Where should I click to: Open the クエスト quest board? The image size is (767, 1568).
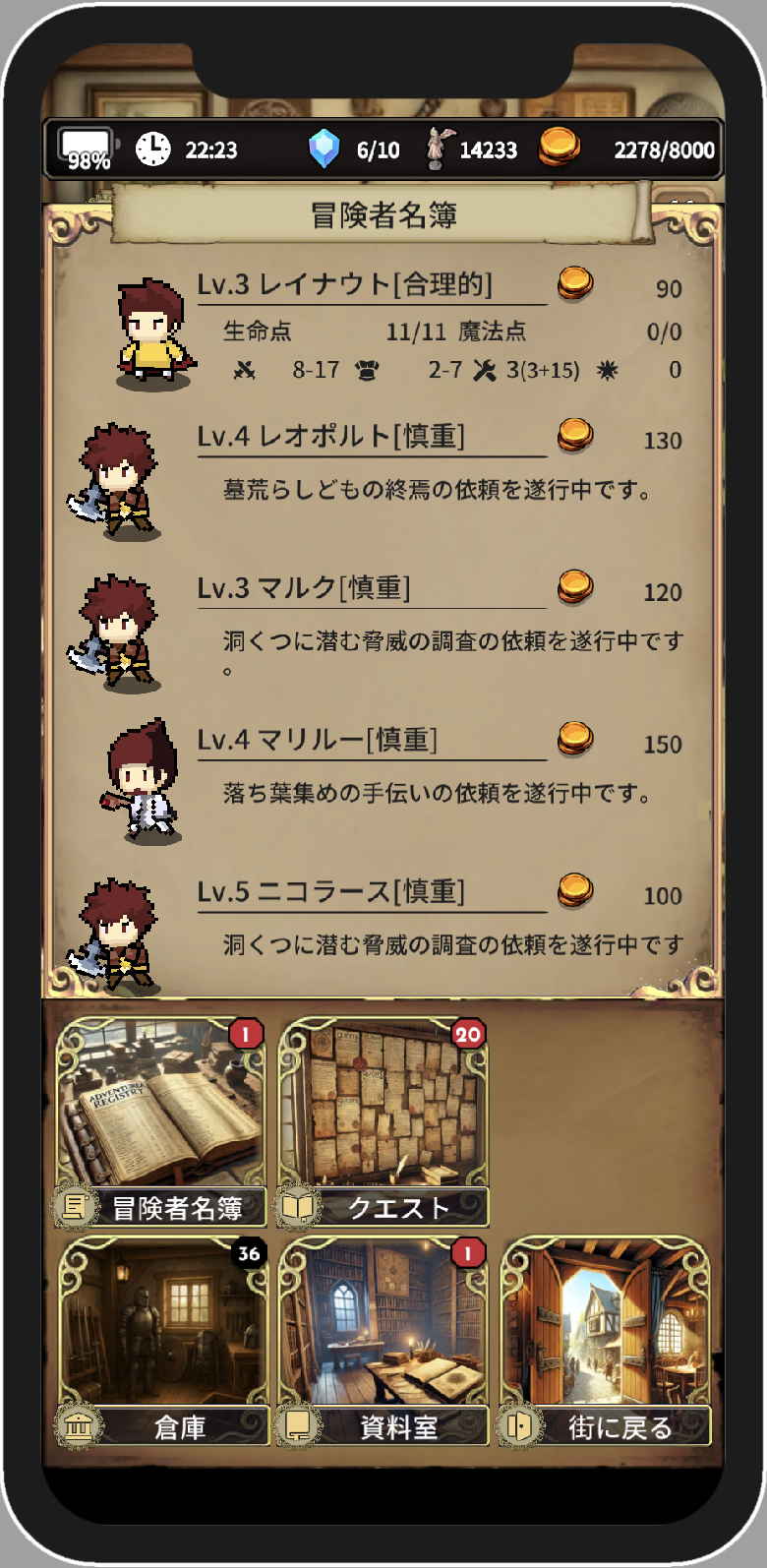[x=383, y=1121]
